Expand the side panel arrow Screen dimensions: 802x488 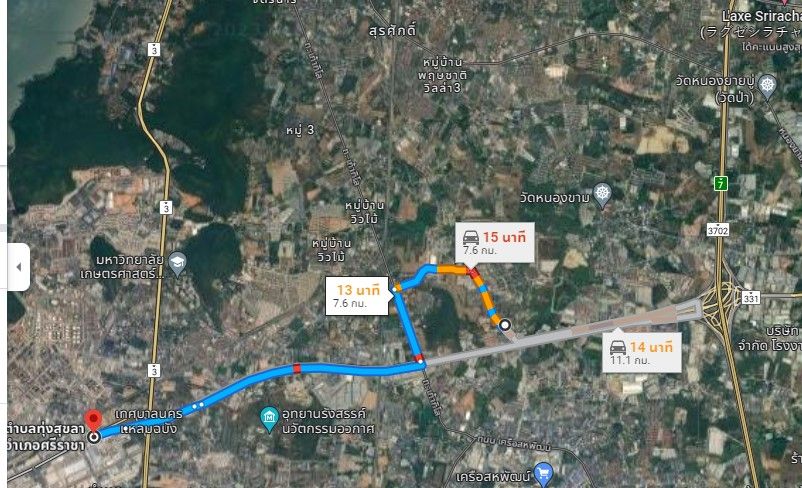(x=19, y=267)
